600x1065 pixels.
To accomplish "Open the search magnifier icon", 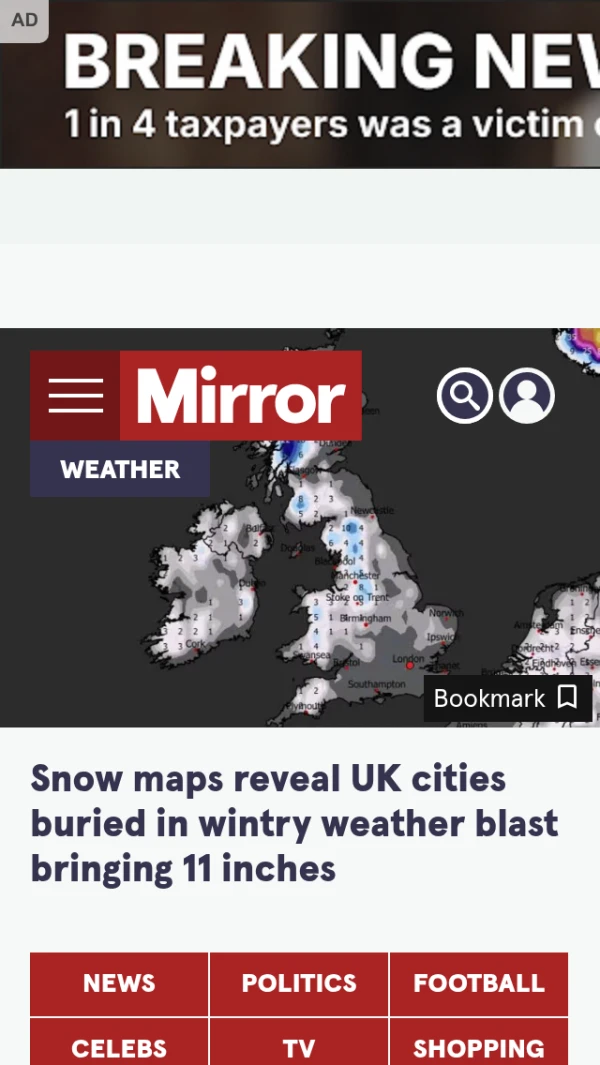I will tap(464, 396).
